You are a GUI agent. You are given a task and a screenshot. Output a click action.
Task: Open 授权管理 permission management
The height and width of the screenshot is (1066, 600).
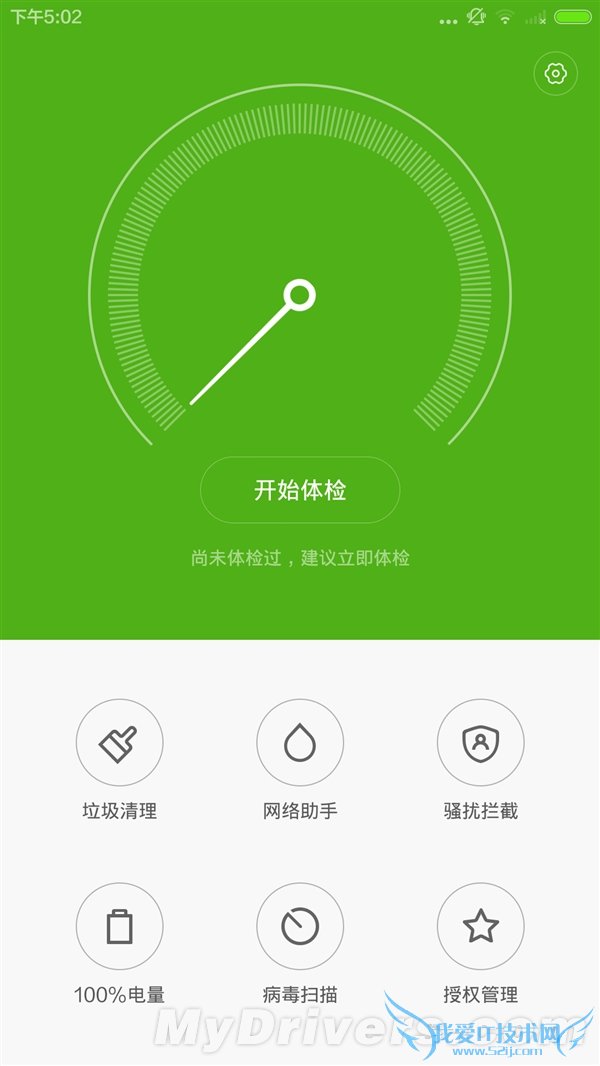click(480, 927)
